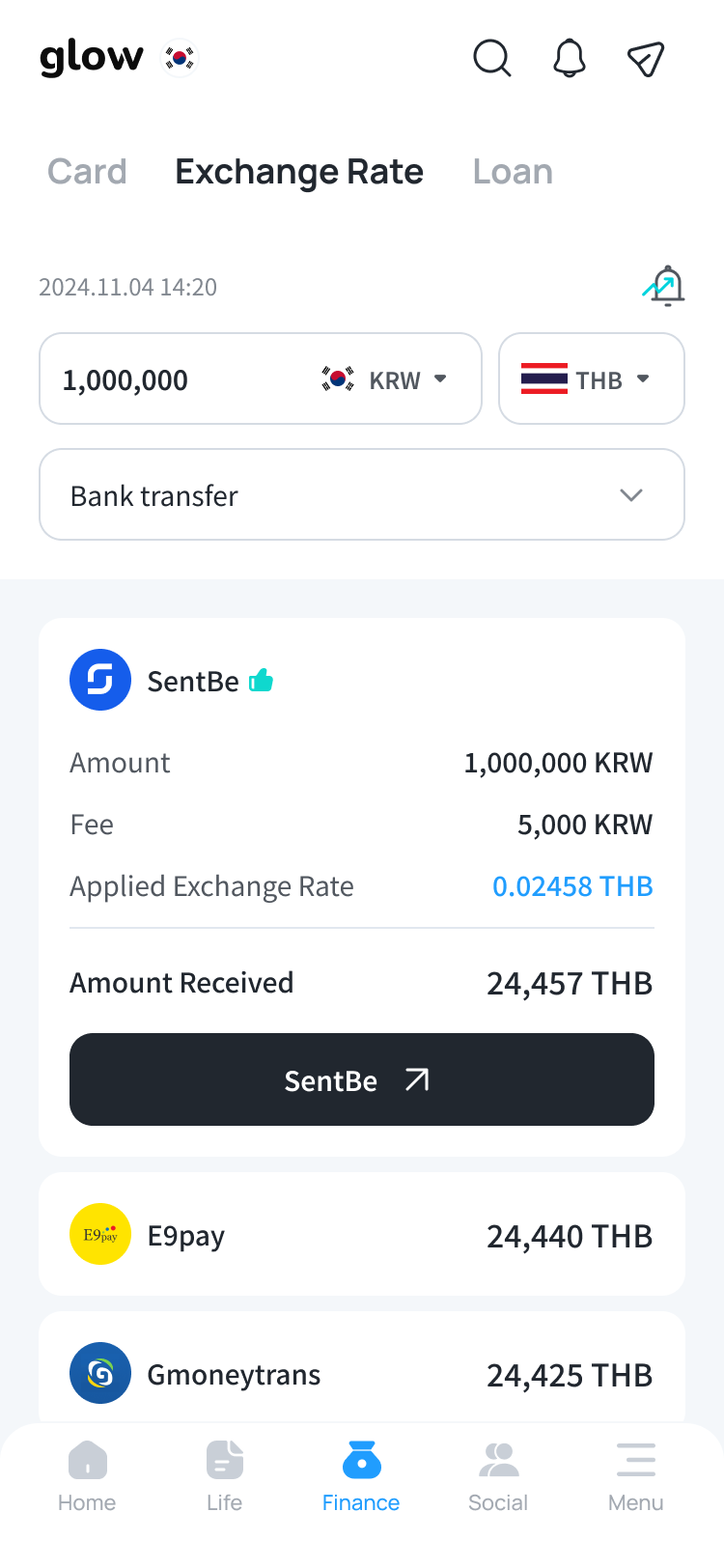Image resolution: width=724 pixels, height=1568 pixels.
Task: Click the Social icon in bottom bar
Action: coord(498,1475)
